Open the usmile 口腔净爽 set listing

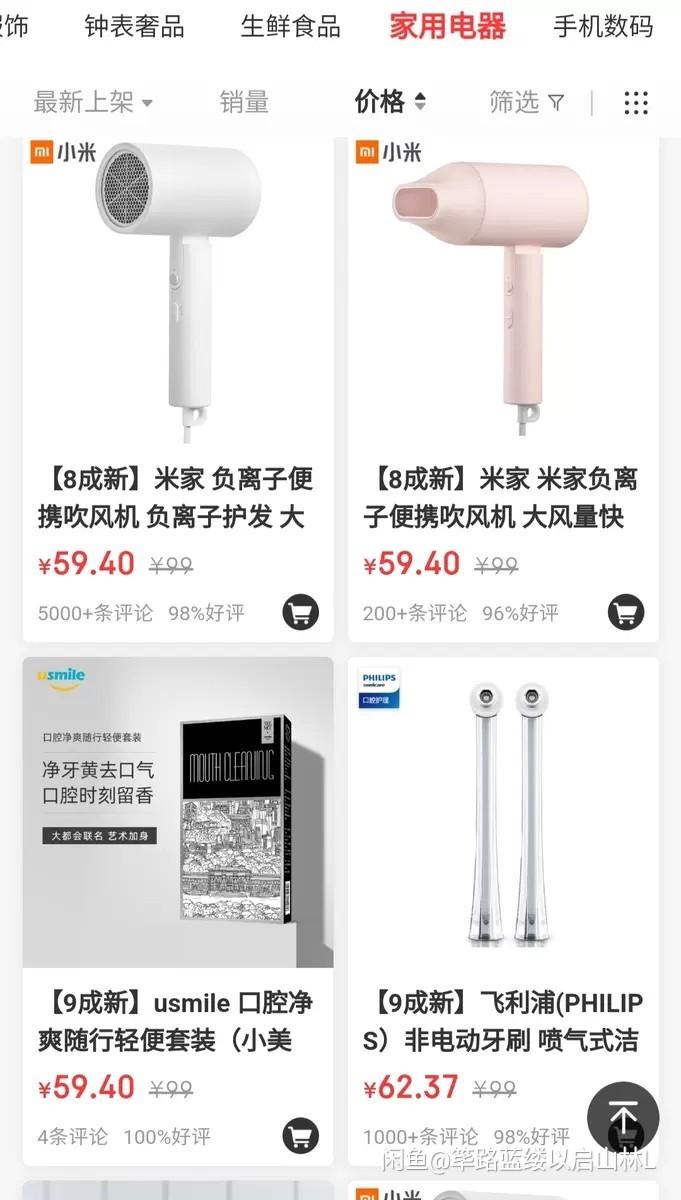[178, 911]
